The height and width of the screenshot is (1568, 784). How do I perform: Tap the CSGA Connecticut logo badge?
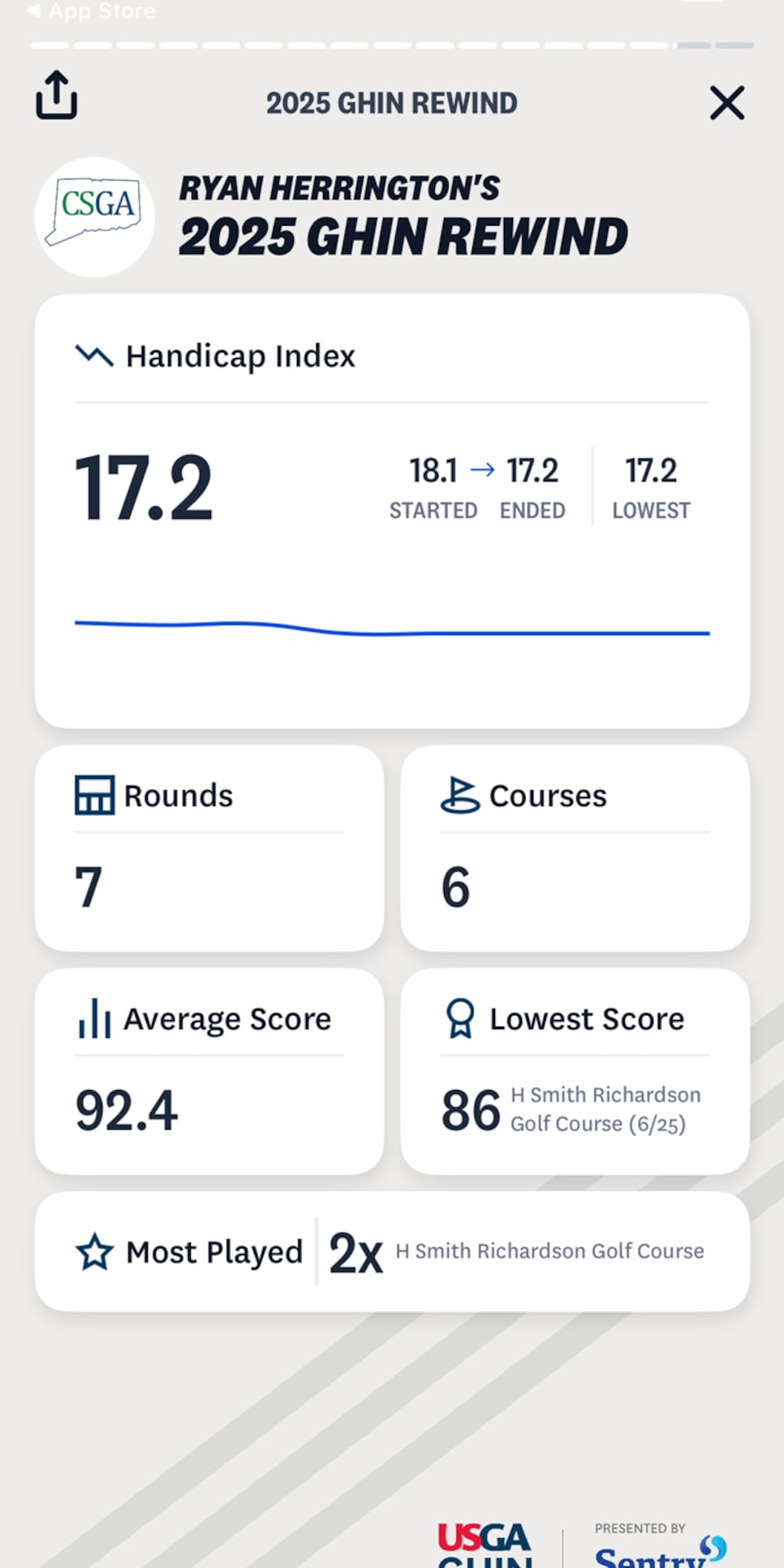coord(95,216)
